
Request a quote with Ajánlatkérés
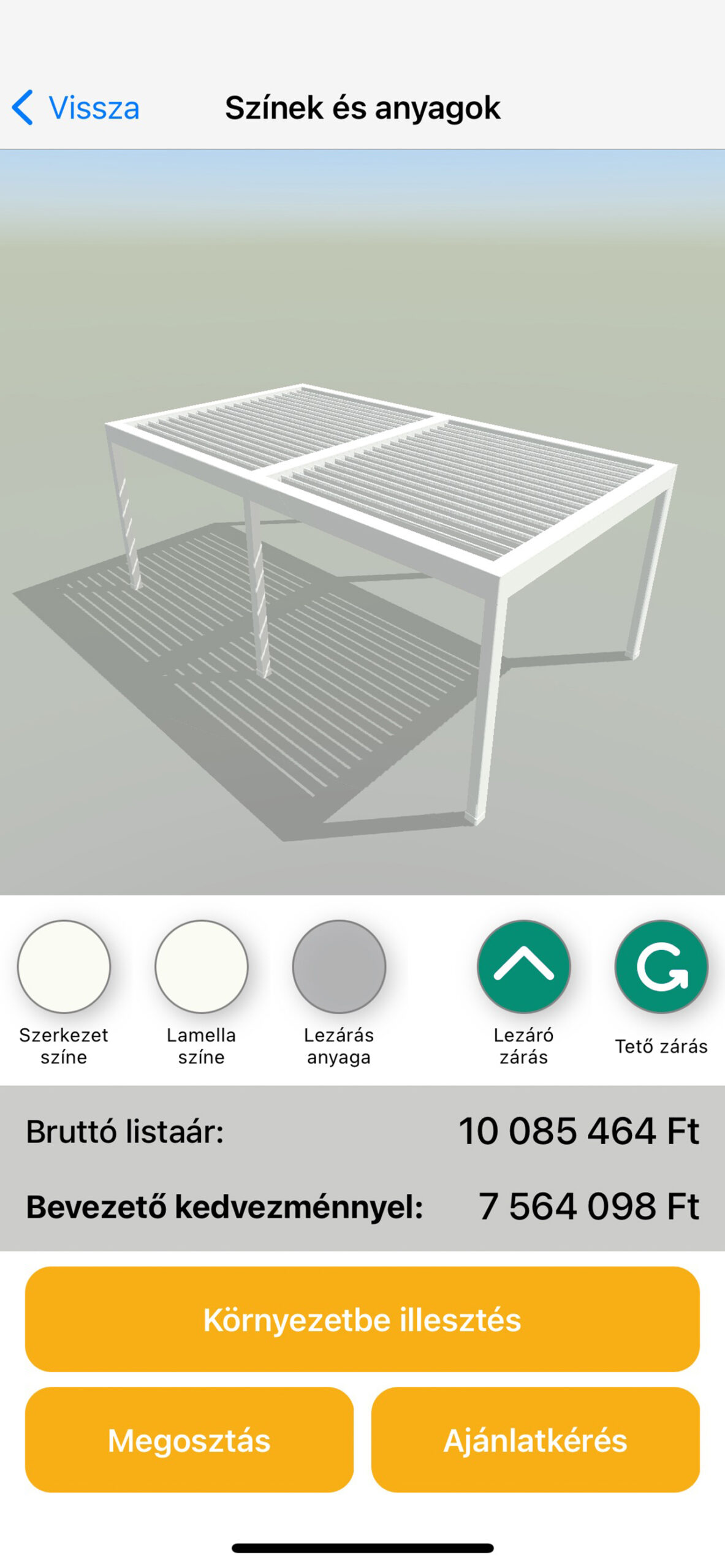[x=535, y=1439]
